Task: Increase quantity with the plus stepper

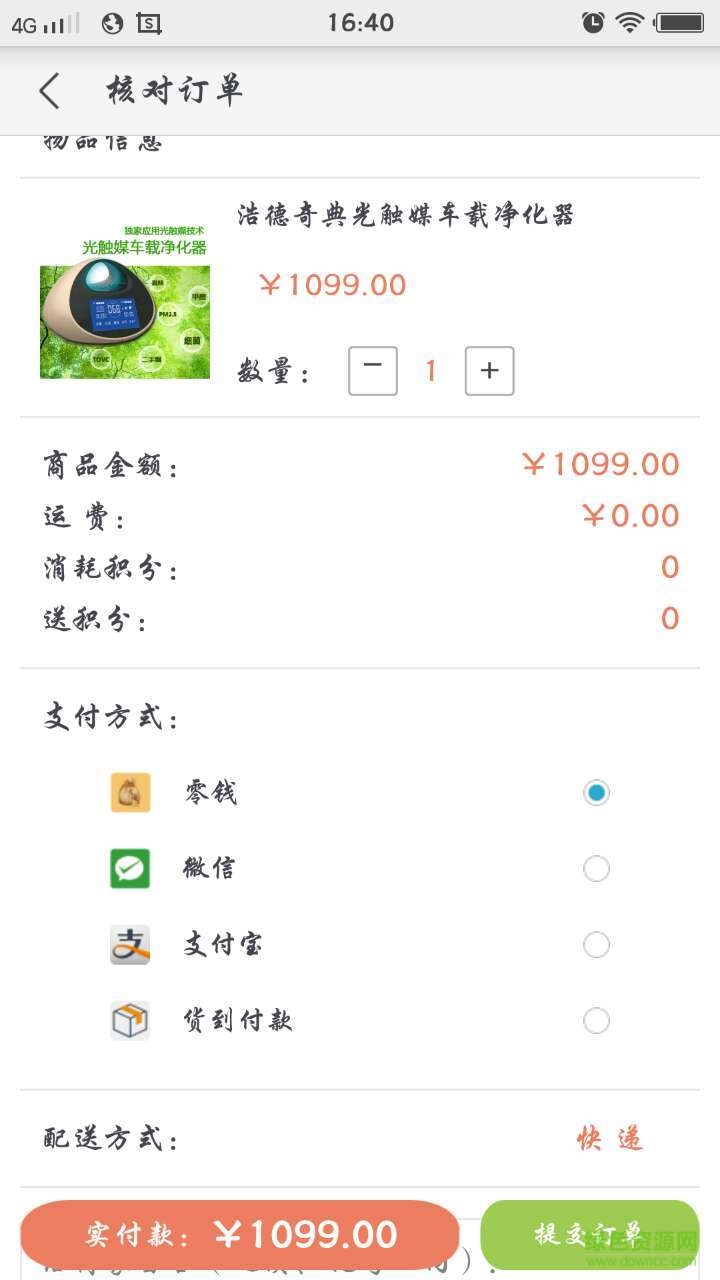Action: 489,370
